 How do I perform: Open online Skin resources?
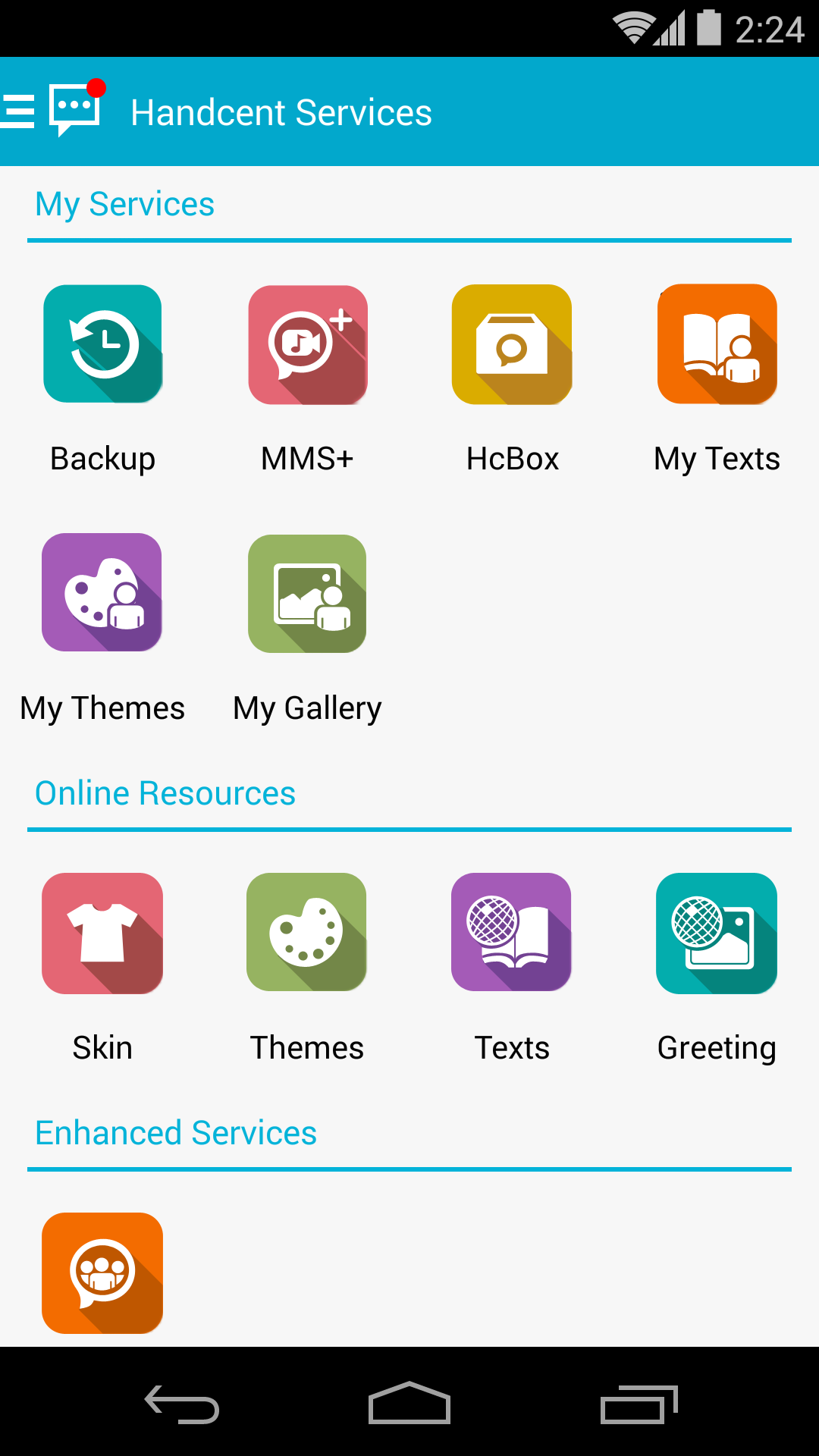point(102,933)
